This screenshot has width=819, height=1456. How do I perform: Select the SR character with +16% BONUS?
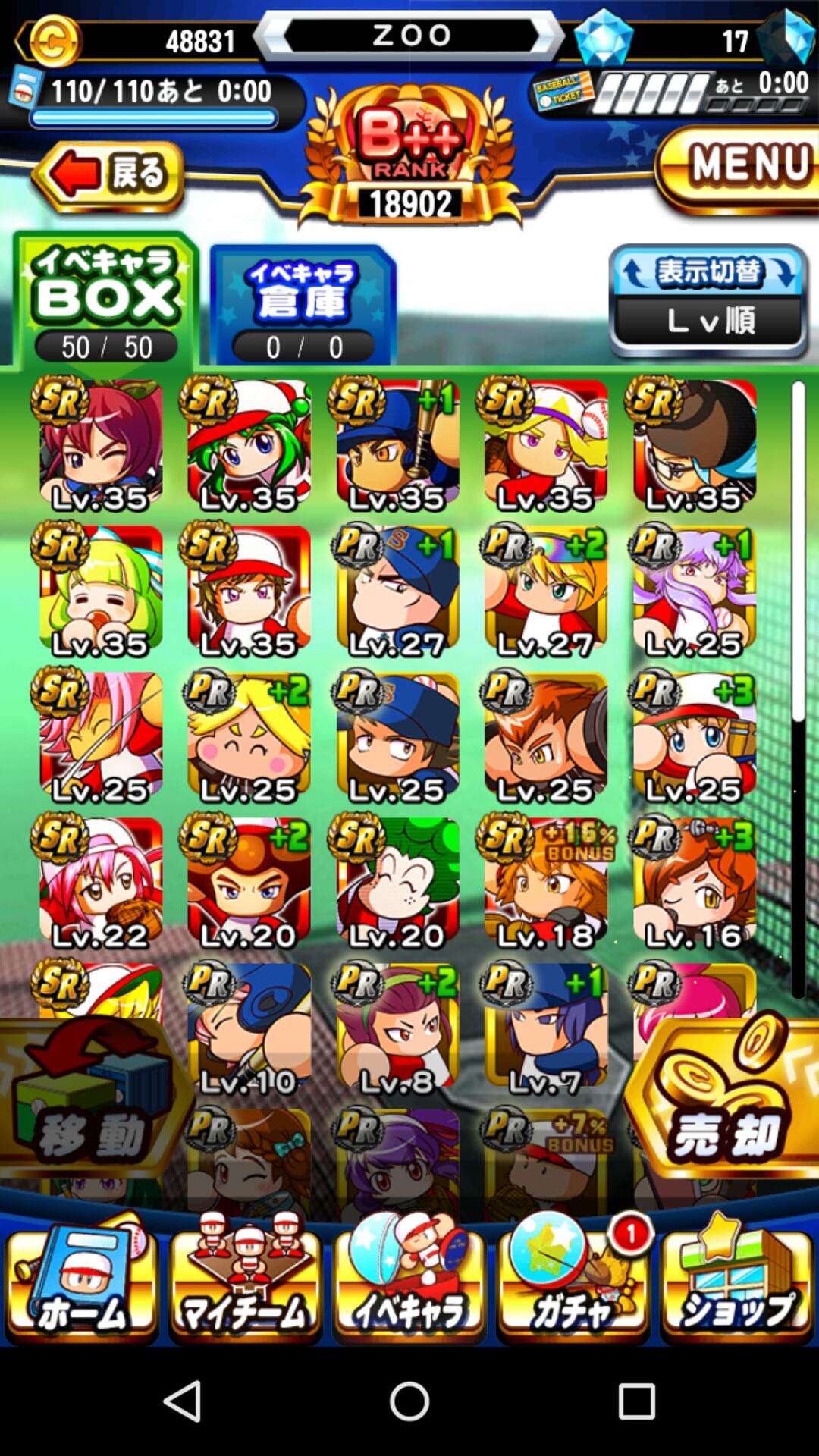click(x=546, y=882)
